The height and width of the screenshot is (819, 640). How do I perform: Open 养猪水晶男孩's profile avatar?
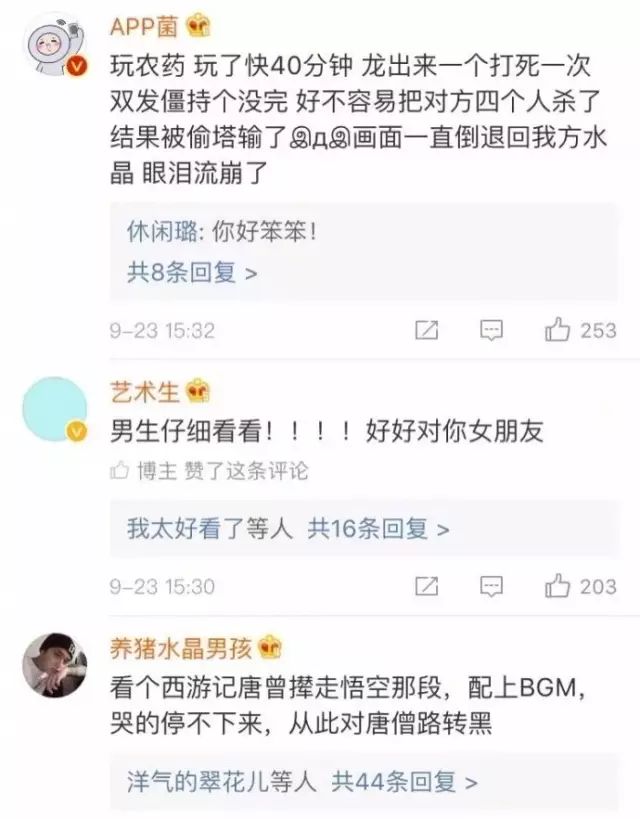[x=53, y=663]
